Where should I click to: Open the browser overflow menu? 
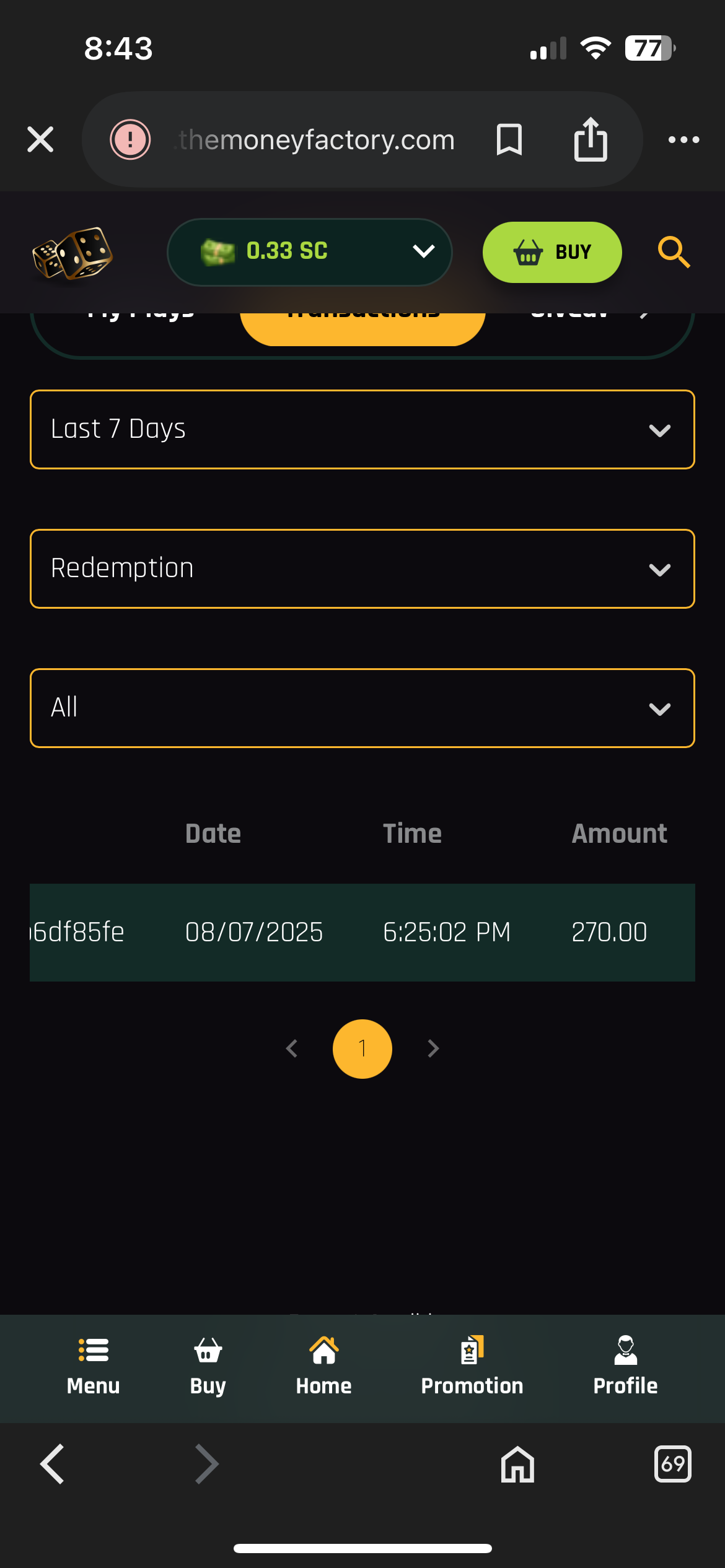coord(683,140)
